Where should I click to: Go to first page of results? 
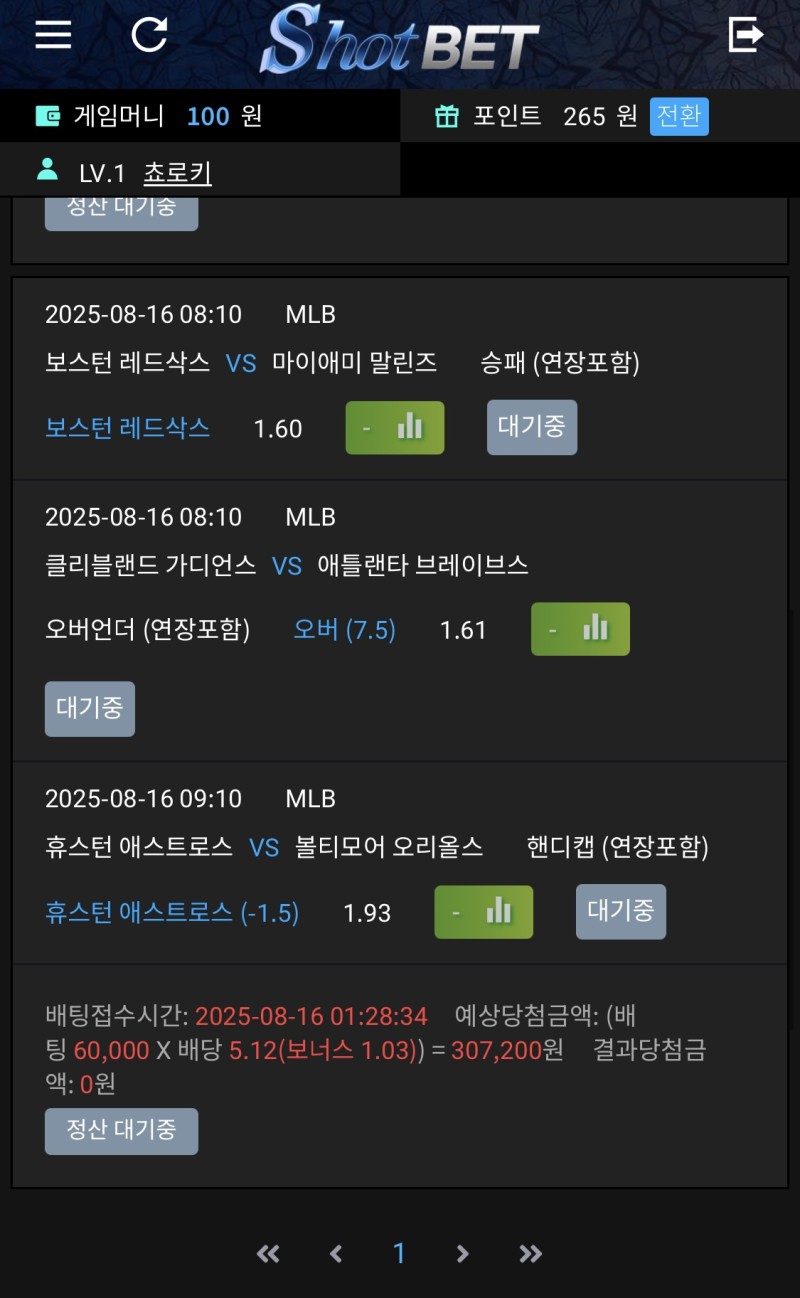pos(268,1253)
